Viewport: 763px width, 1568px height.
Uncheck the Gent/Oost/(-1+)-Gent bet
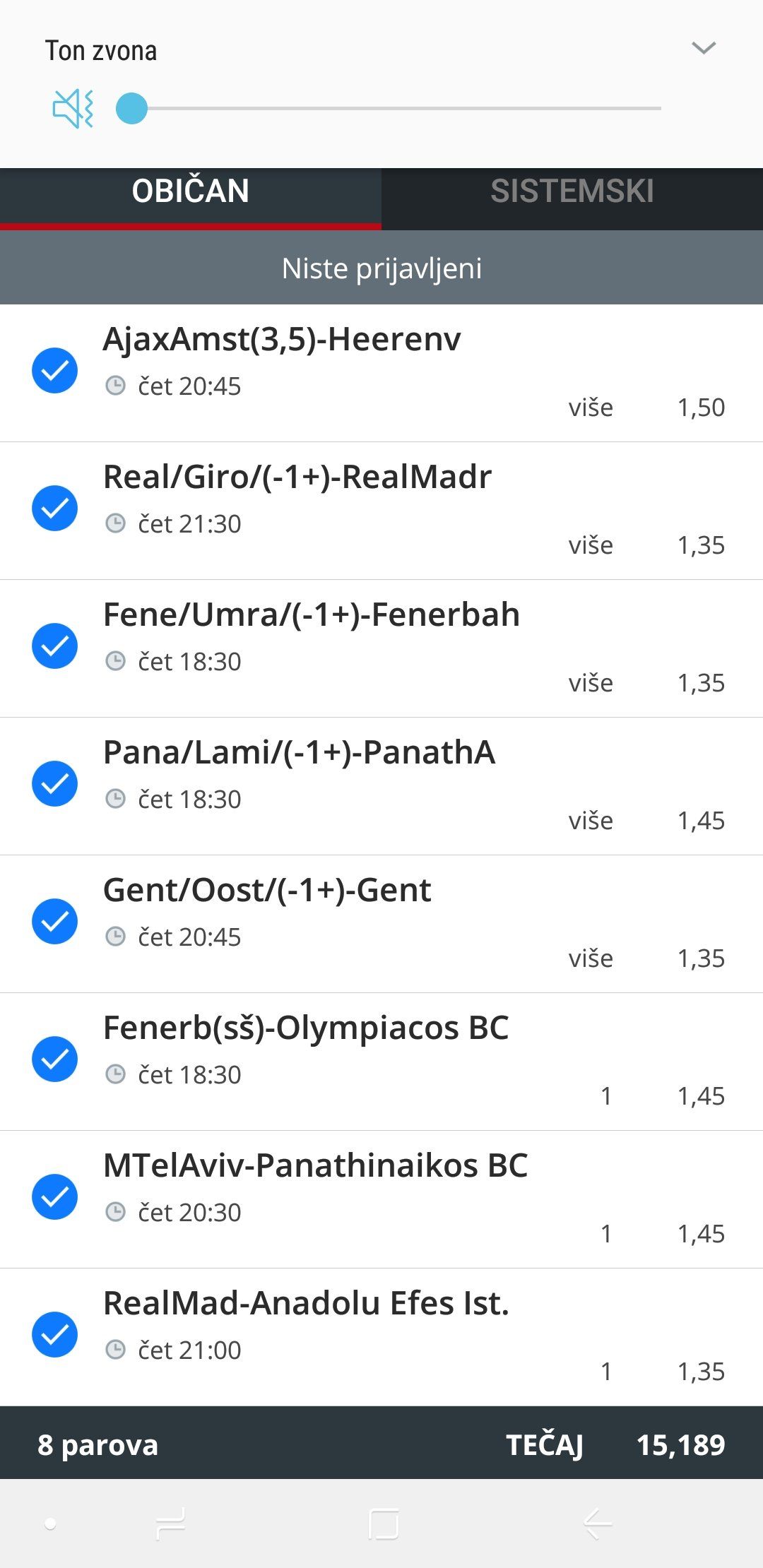tap(54, 922)
